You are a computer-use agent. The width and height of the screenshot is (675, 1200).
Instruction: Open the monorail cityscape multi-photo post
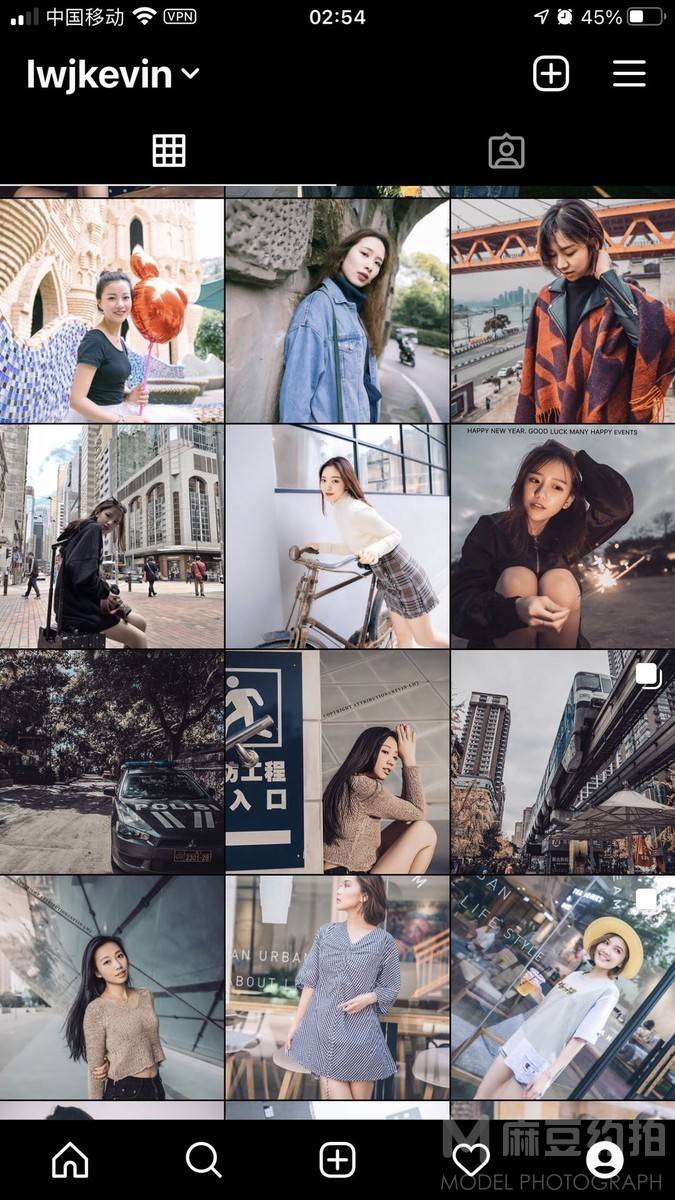coord(563,762)
